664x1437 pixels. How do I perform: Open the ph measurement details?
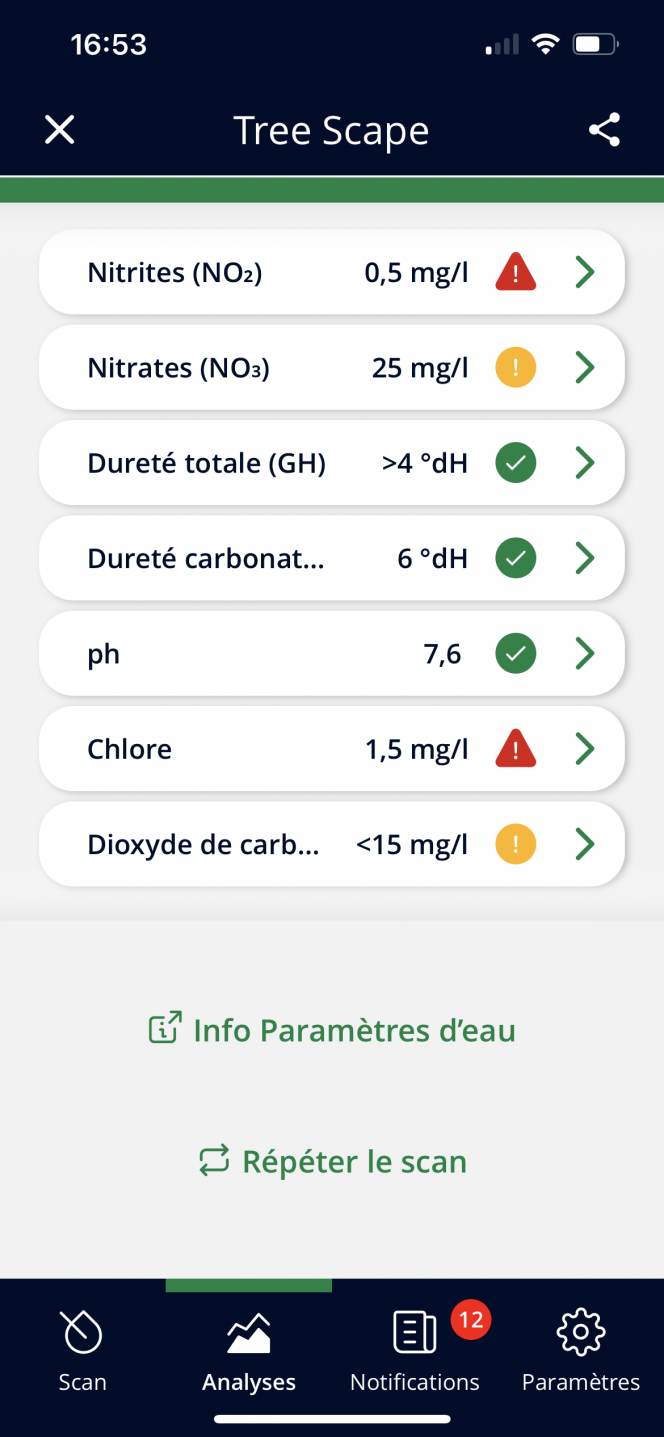(x=332, y=654)
